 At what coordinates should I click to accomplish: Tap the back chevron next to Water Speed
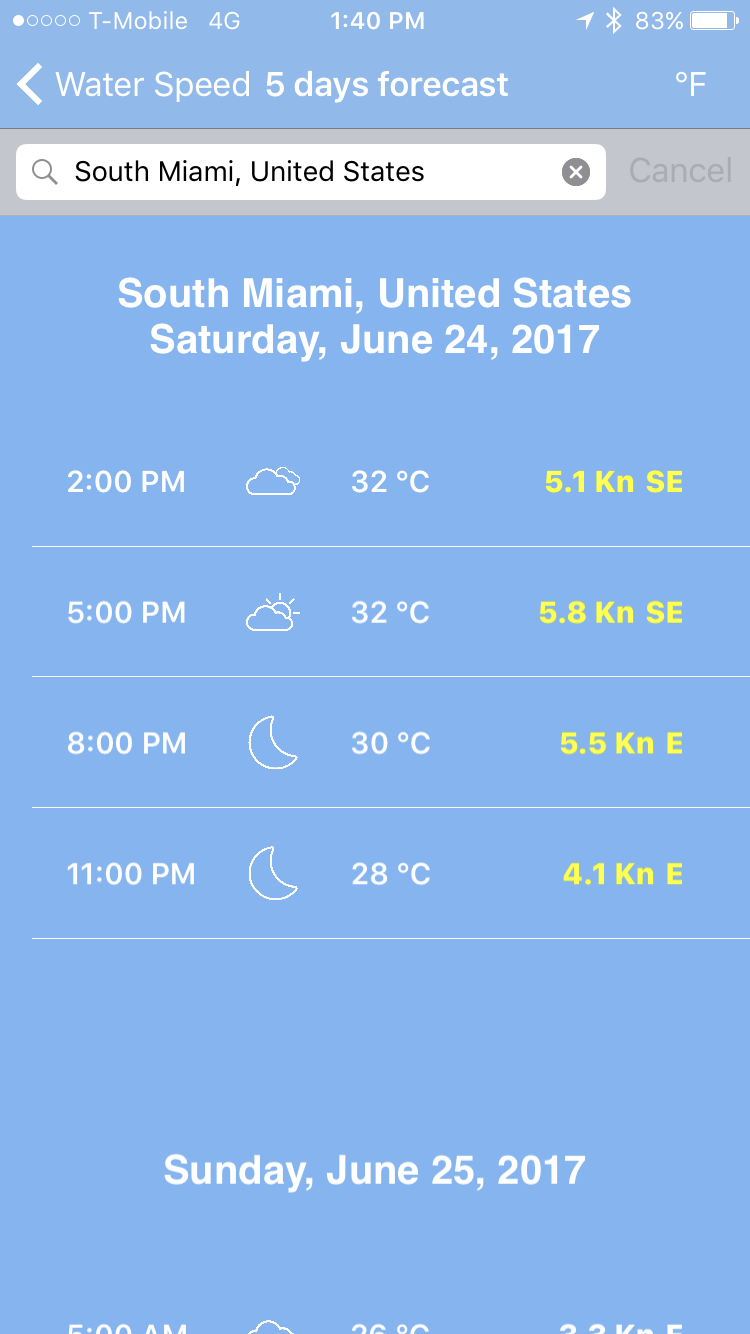[x=28, y=85]
